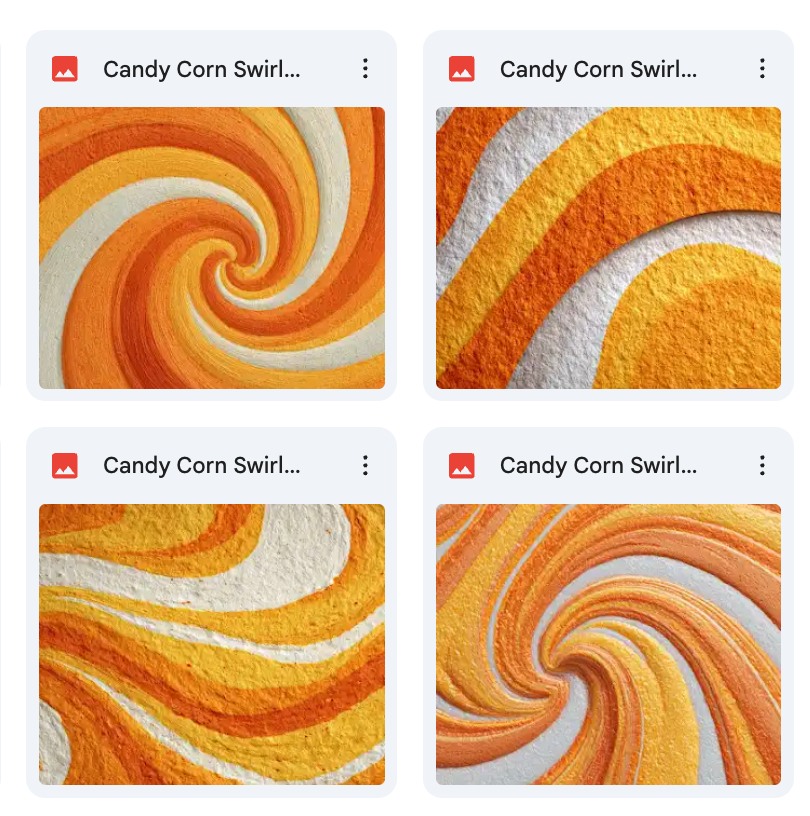Open the Candy Corn Swirl image with tight central spiral
This screenshot has width=810, height=816.
(212, 247)
